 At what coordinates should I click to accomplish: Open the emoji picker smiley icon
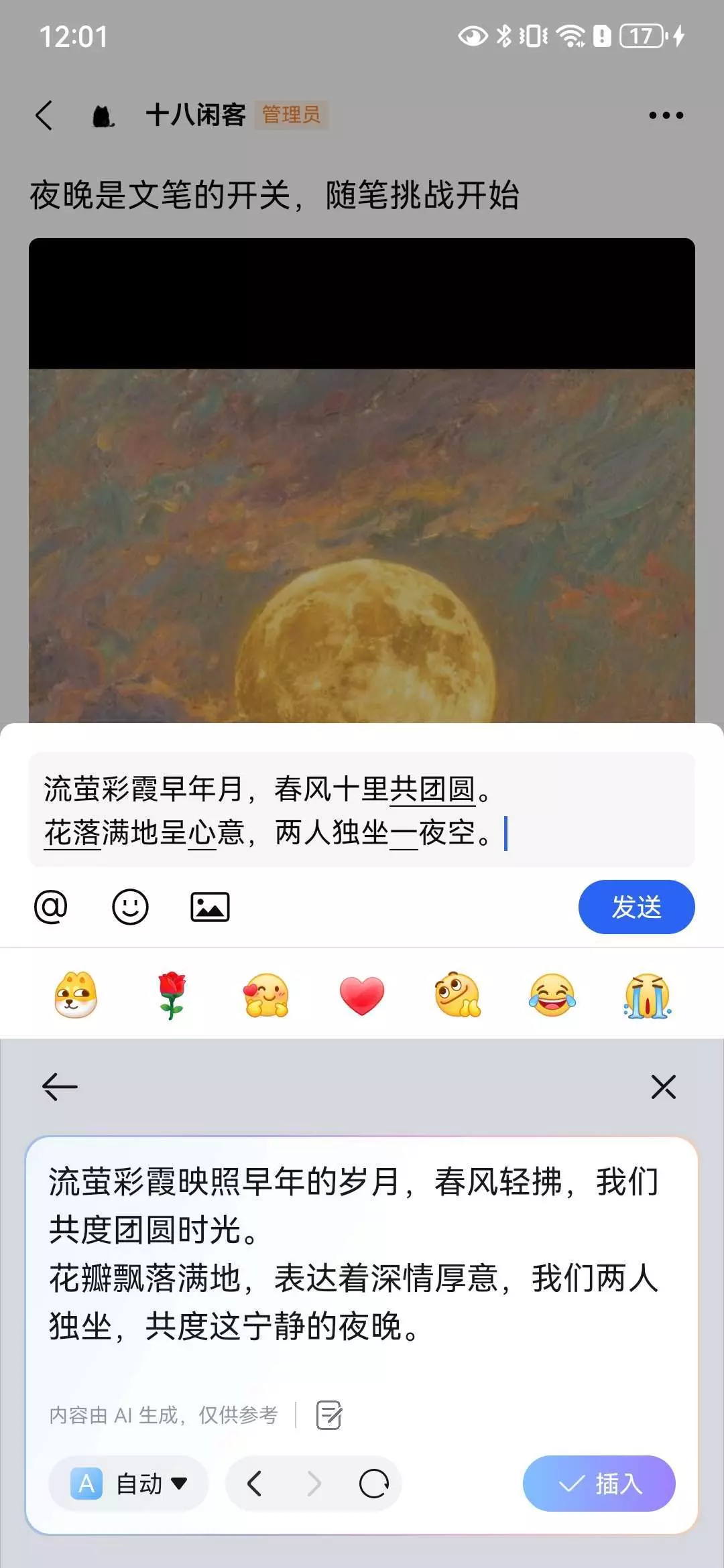(130, 907)
